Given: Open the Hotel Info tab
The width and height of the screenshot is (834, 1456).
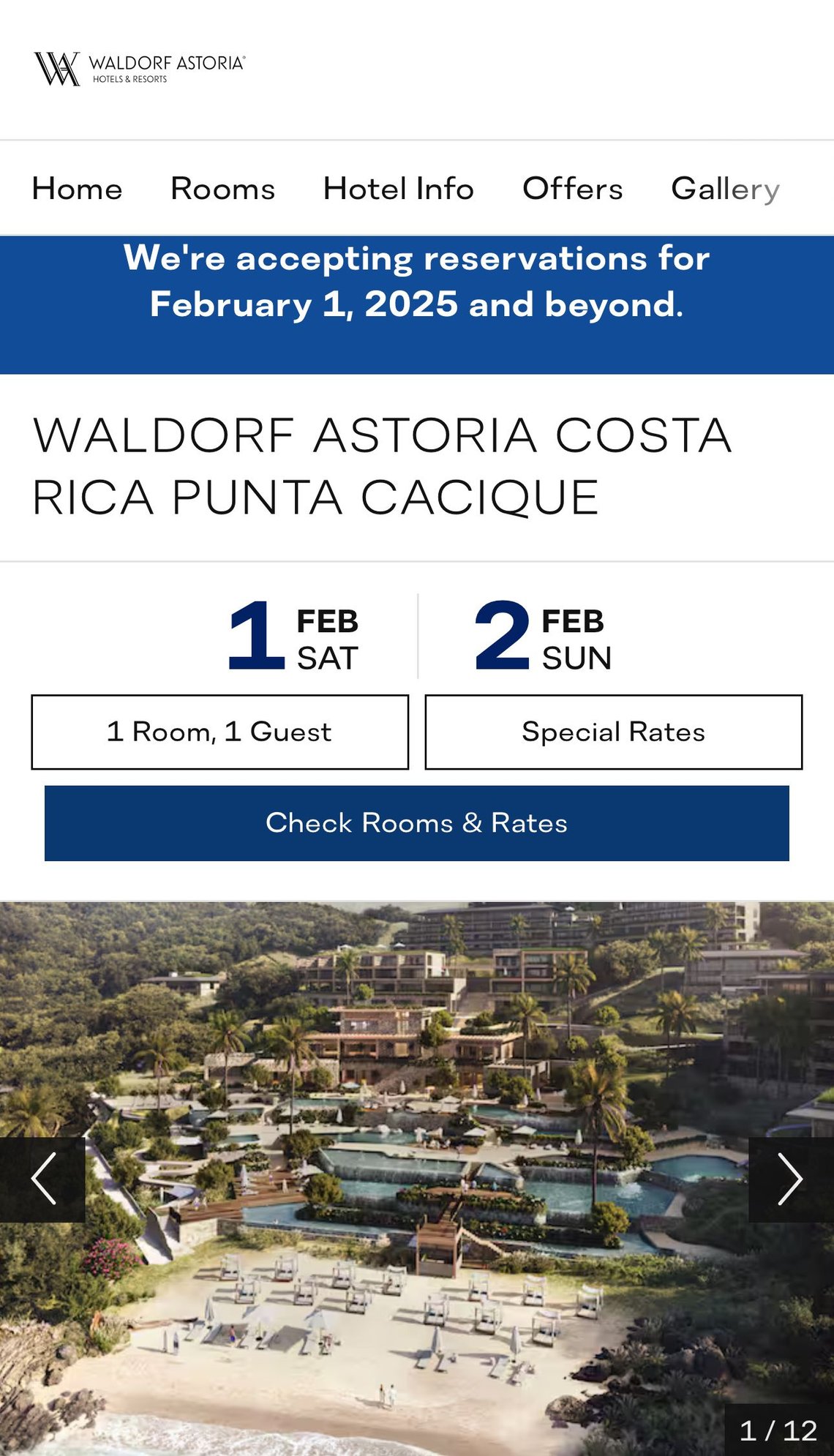Looking at the screenshot, I should pyautogui.click(x=398, y=189).
